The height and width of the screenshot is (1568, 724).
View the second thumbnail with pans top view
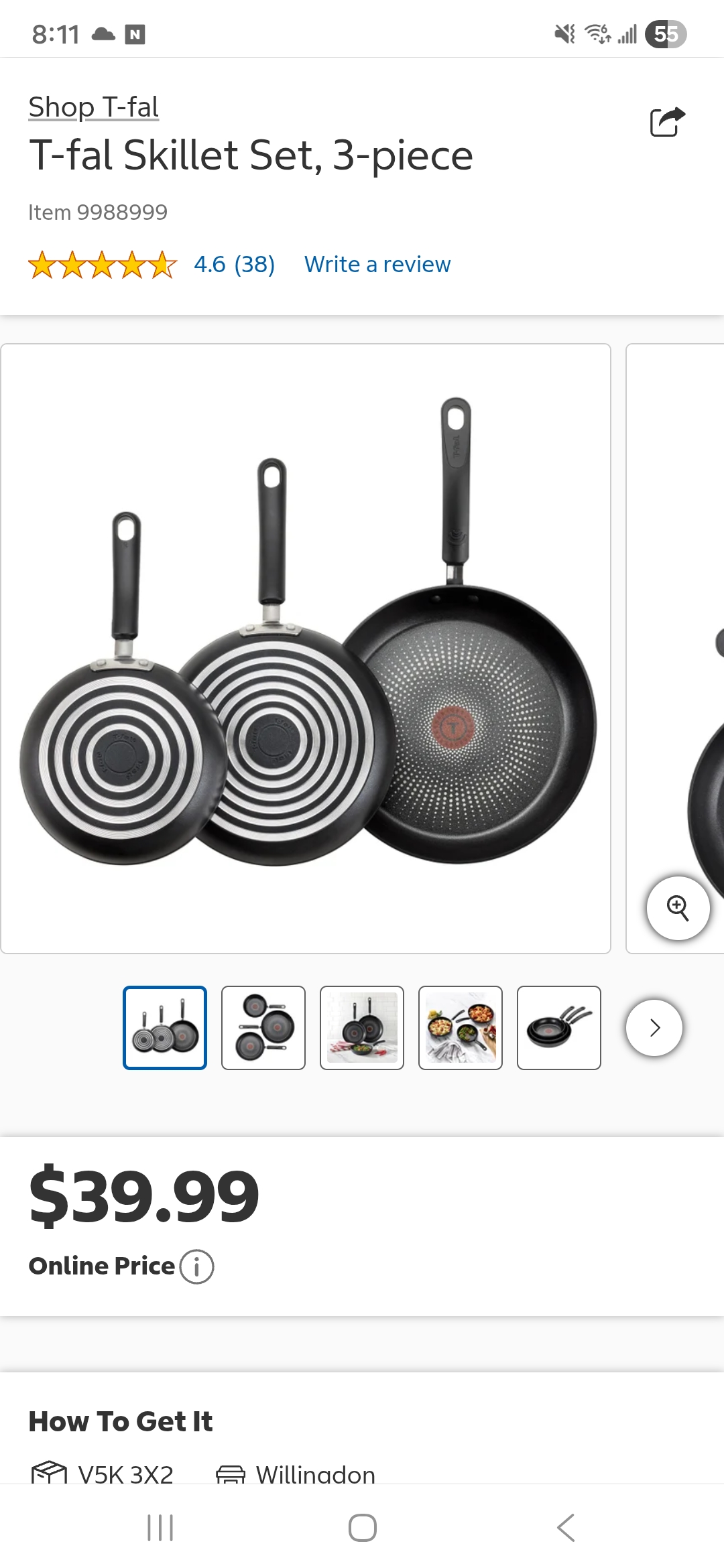pos(263,1027)
